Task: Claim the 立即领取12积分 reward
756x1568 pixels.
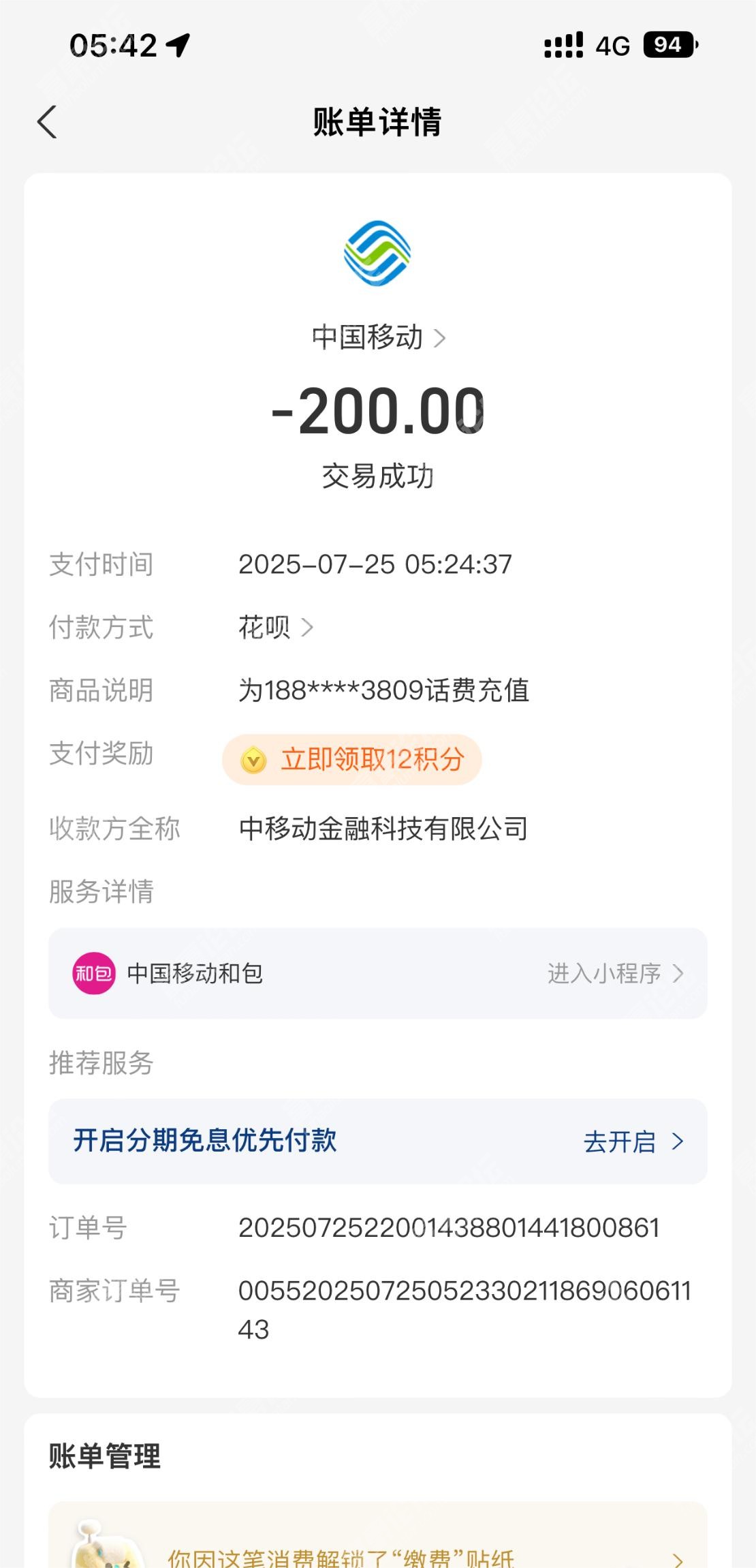Action: click(x=352, y=759)
